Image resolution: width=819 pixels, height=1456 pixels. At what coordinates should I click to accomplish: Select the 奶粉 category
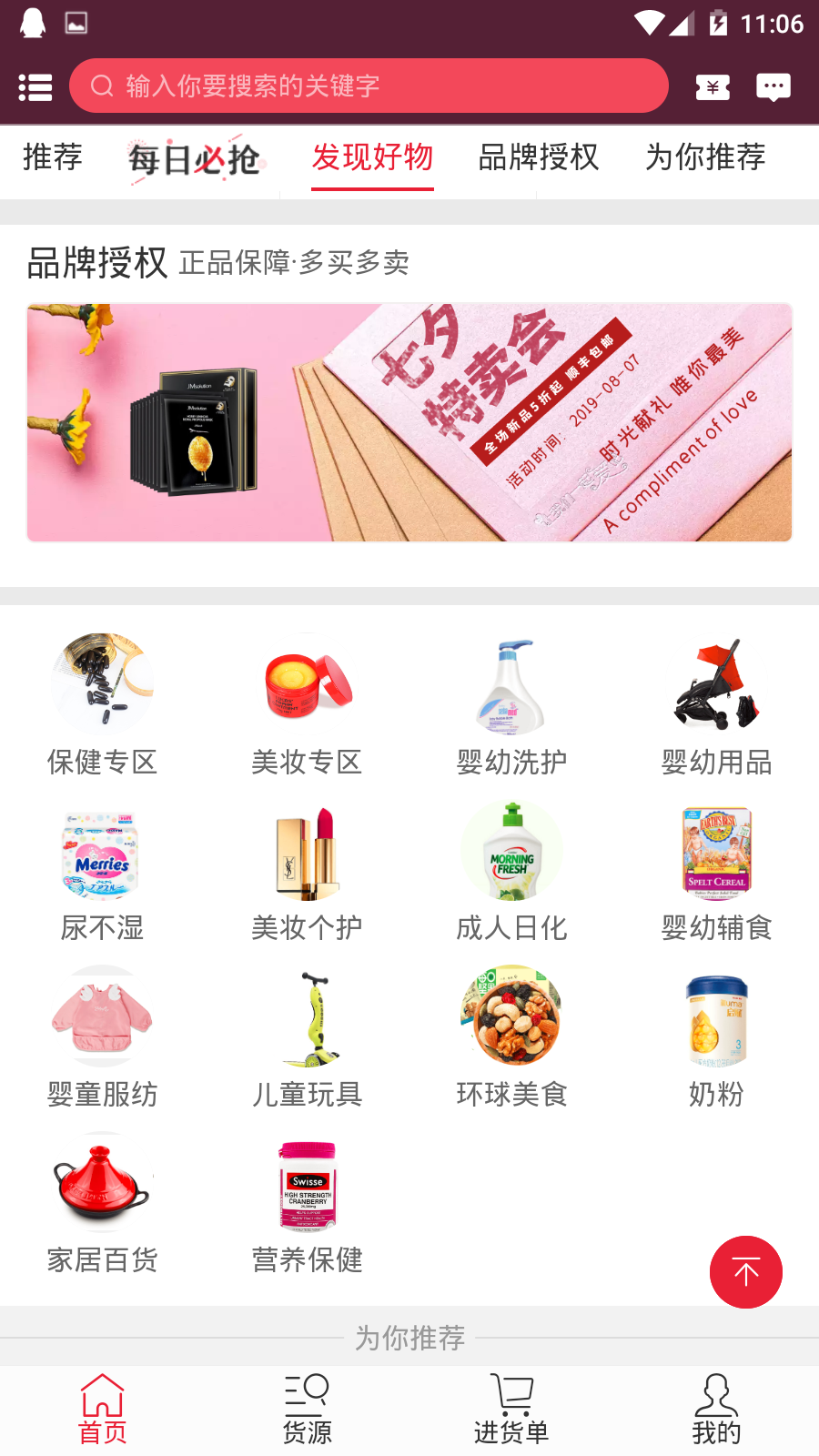coord(716,1037)
